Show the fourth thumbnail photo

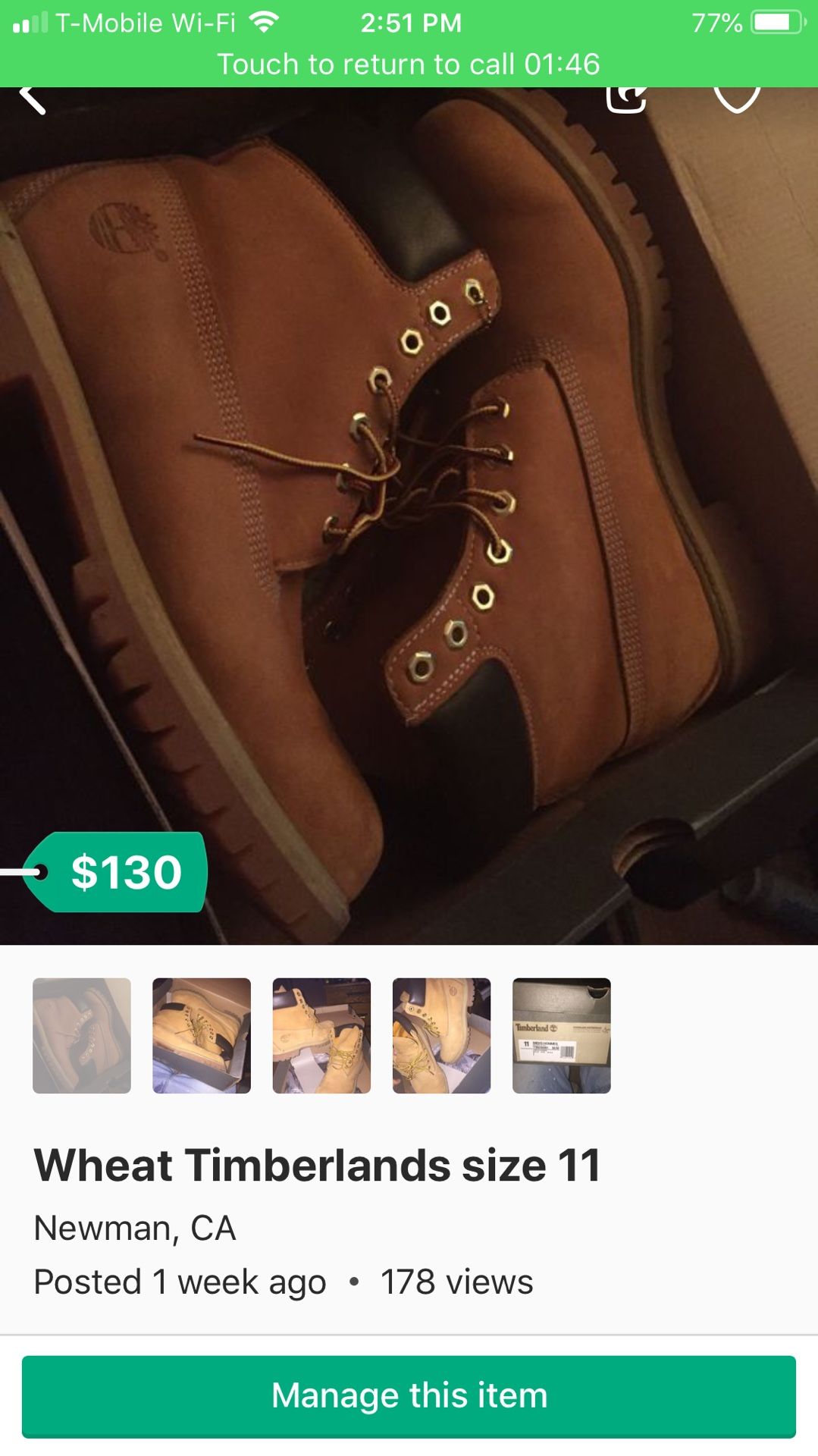pyautogui.click(x=441, y=1035)
